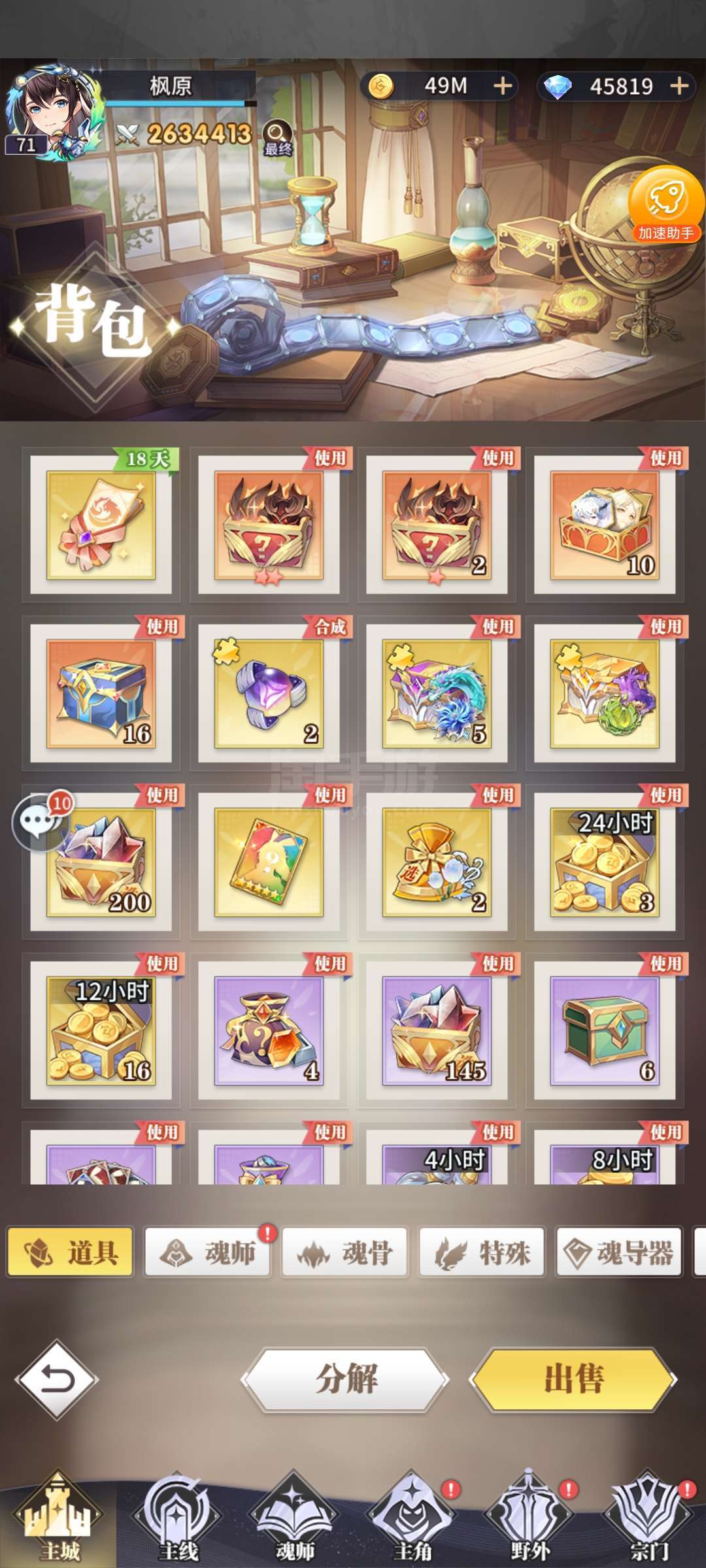Screen dimensions: 706x1568
Task: Tap the plus next to gold coins
Action: pos(503,86)
